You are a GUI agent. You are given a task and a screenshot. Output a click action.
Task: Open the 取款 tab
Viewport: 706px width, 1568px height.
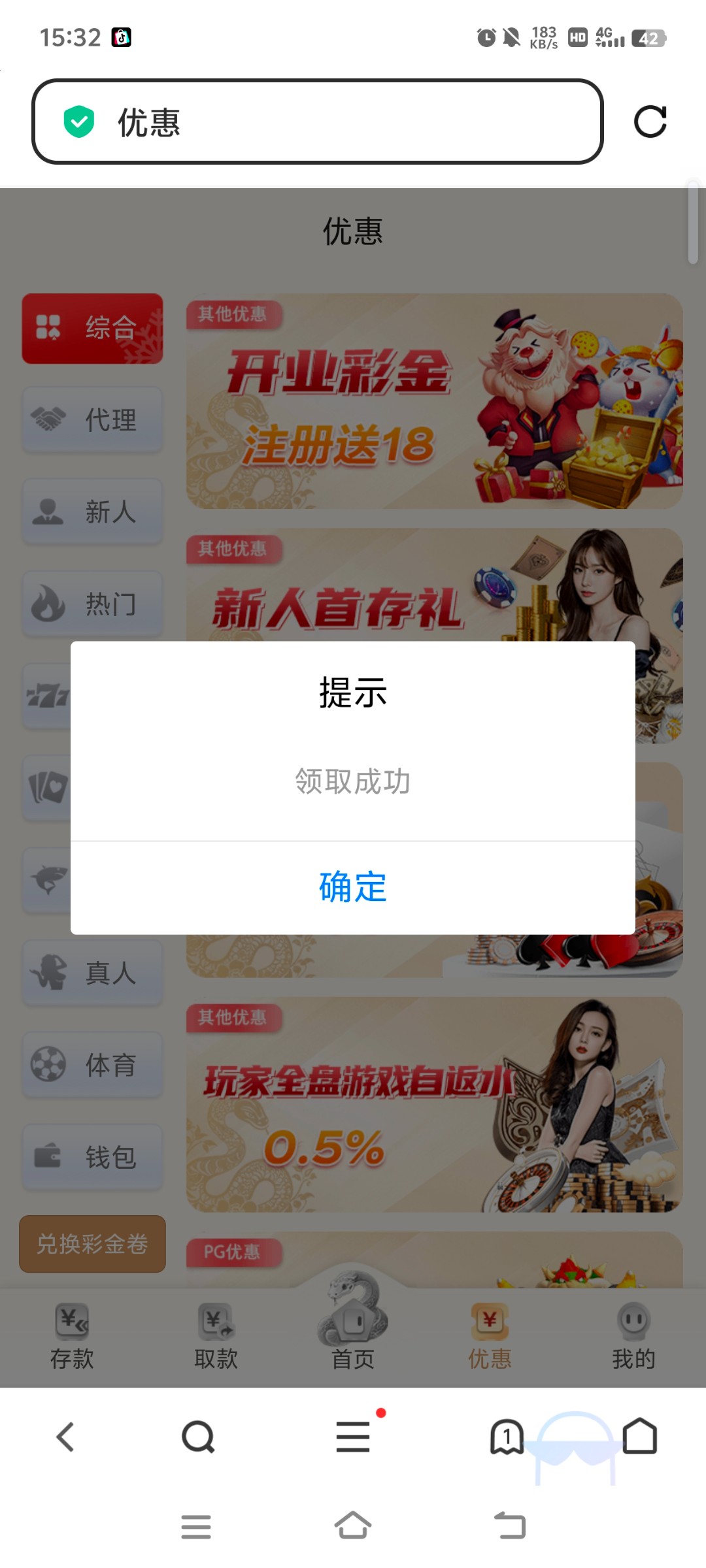(x=216, y=1337)
